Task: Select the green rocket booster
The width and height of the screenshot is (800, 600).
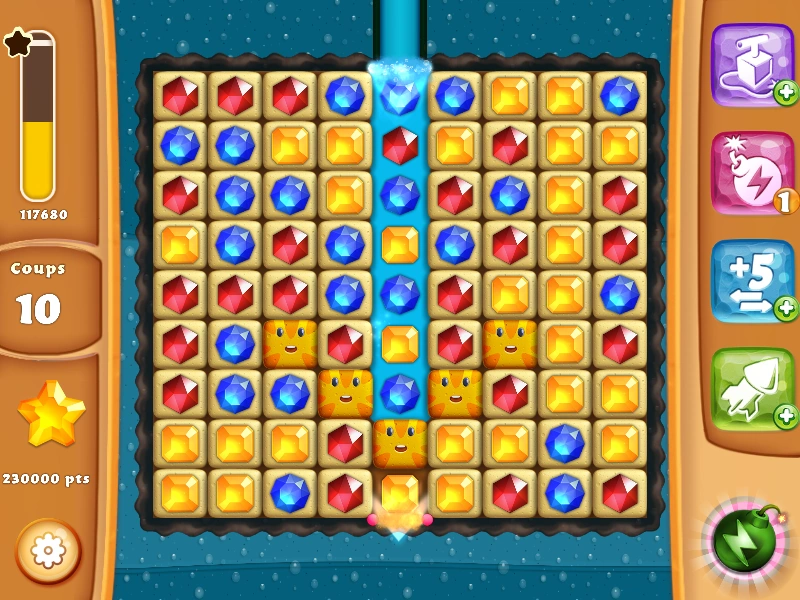Action: [752, 388]
